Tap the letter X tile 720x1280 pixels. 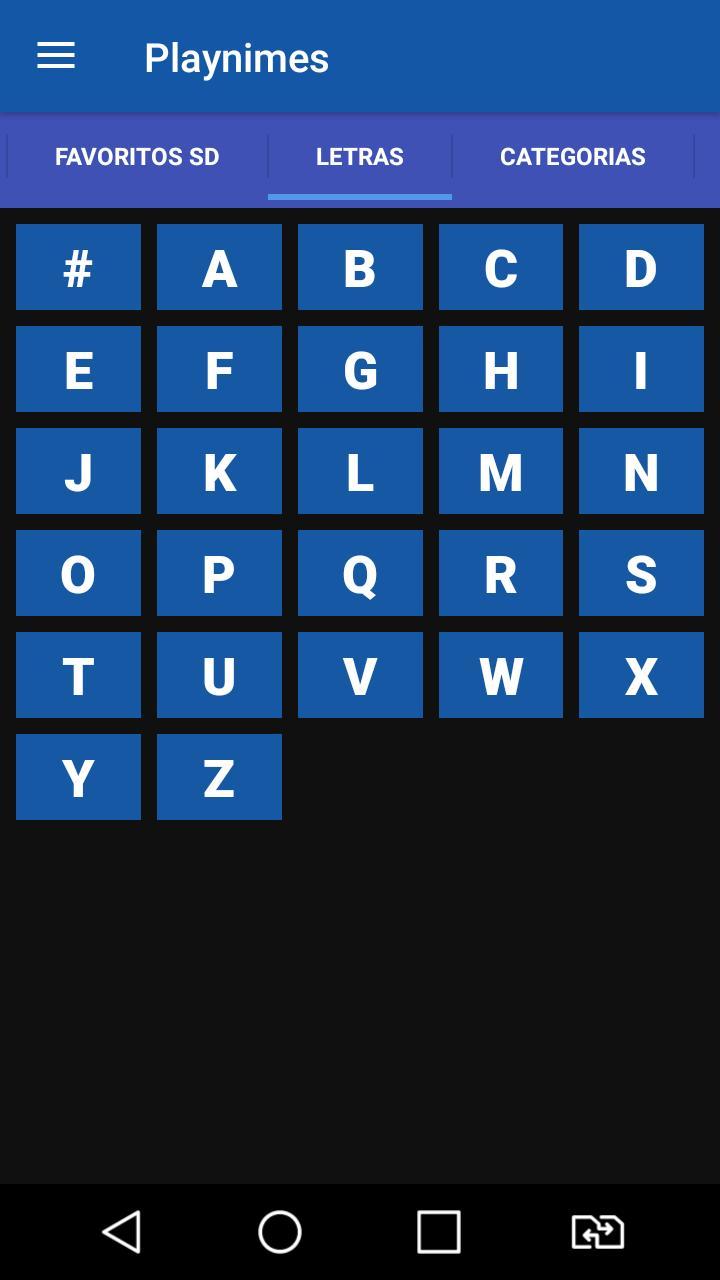click(x=641, y=675)
